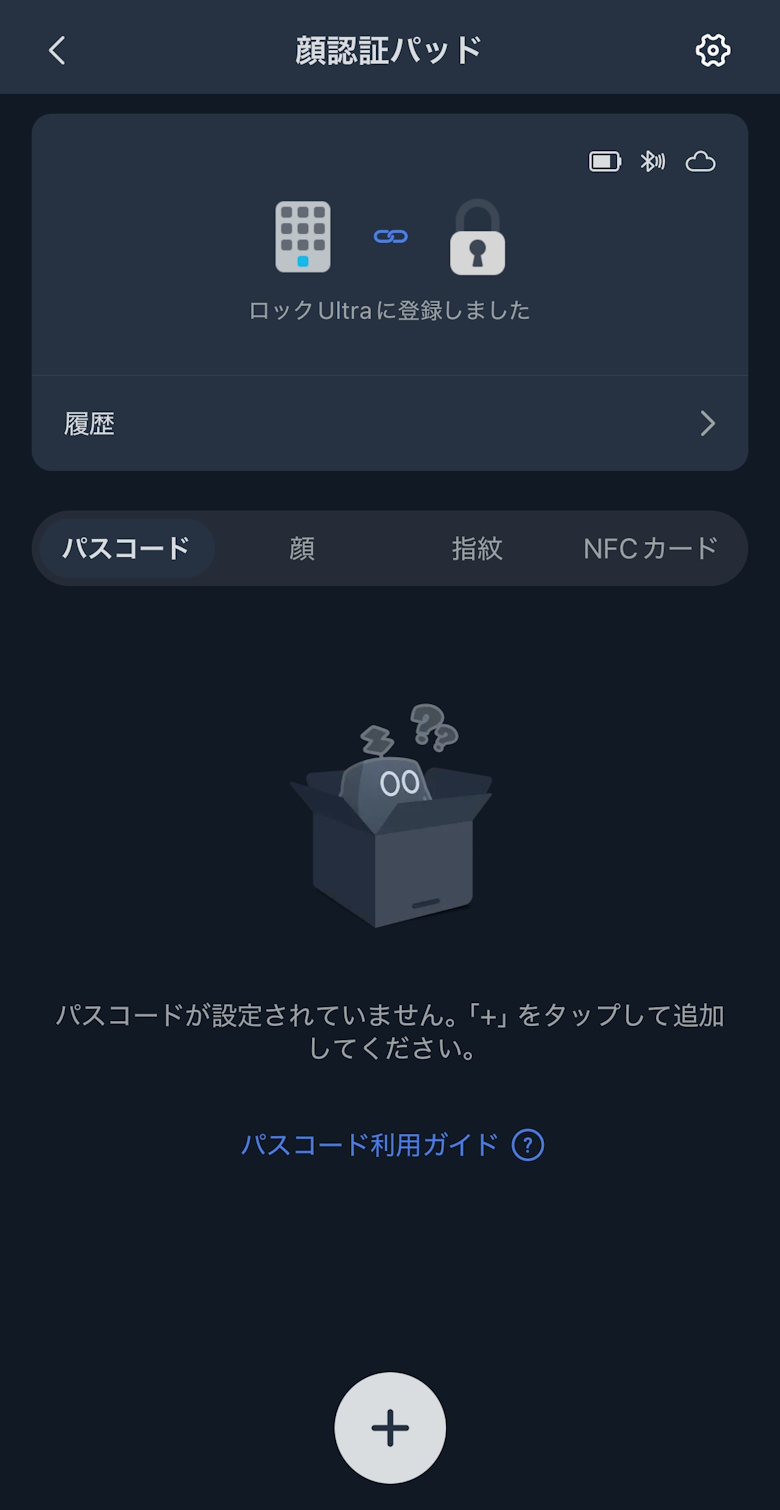Select the パスコード tab
The width and height of the screenshot is (780, 1510).
[126, 548]
